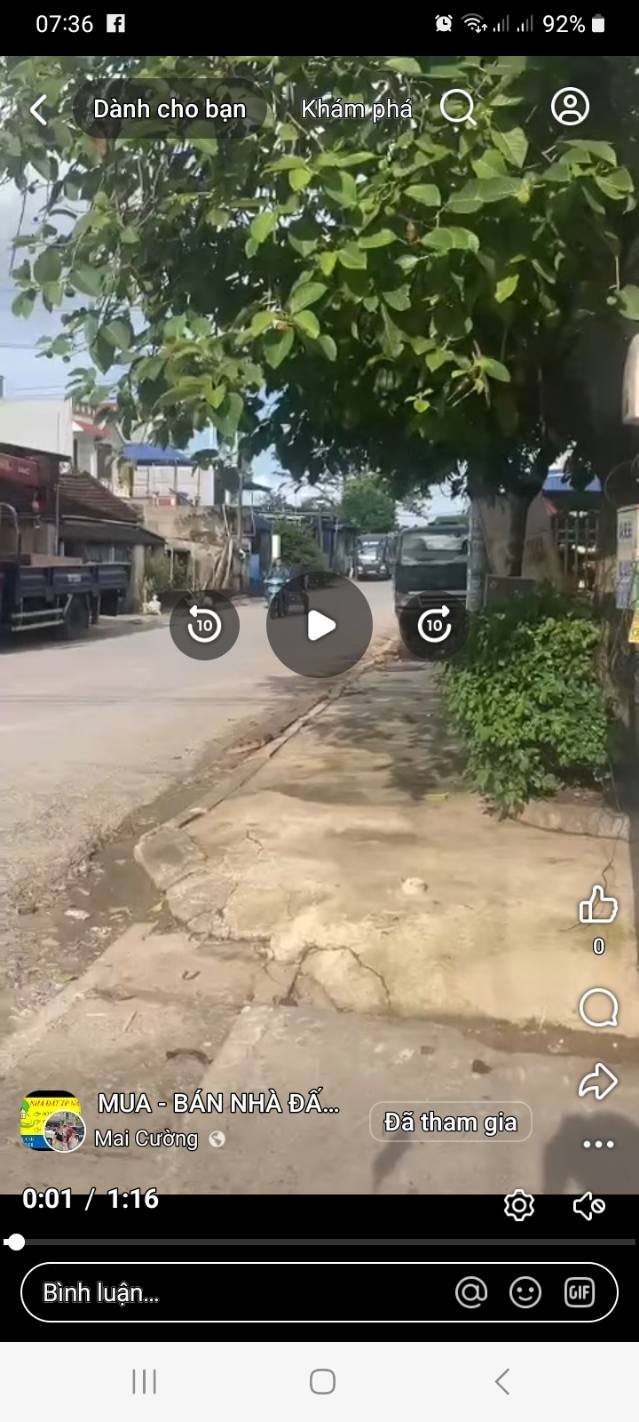Open Mai Cường's profile
Screen dimensions: 639x1422
(x=146, y=1139)
